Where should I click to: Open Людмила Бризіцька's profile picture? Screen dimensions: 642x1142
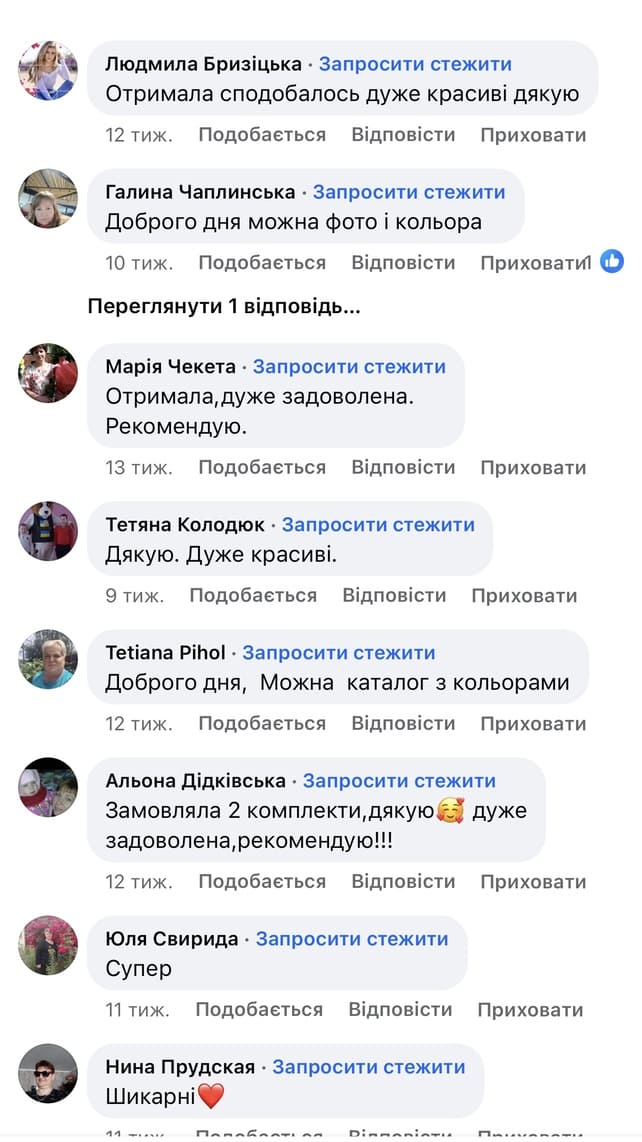(x=47, y=70)
